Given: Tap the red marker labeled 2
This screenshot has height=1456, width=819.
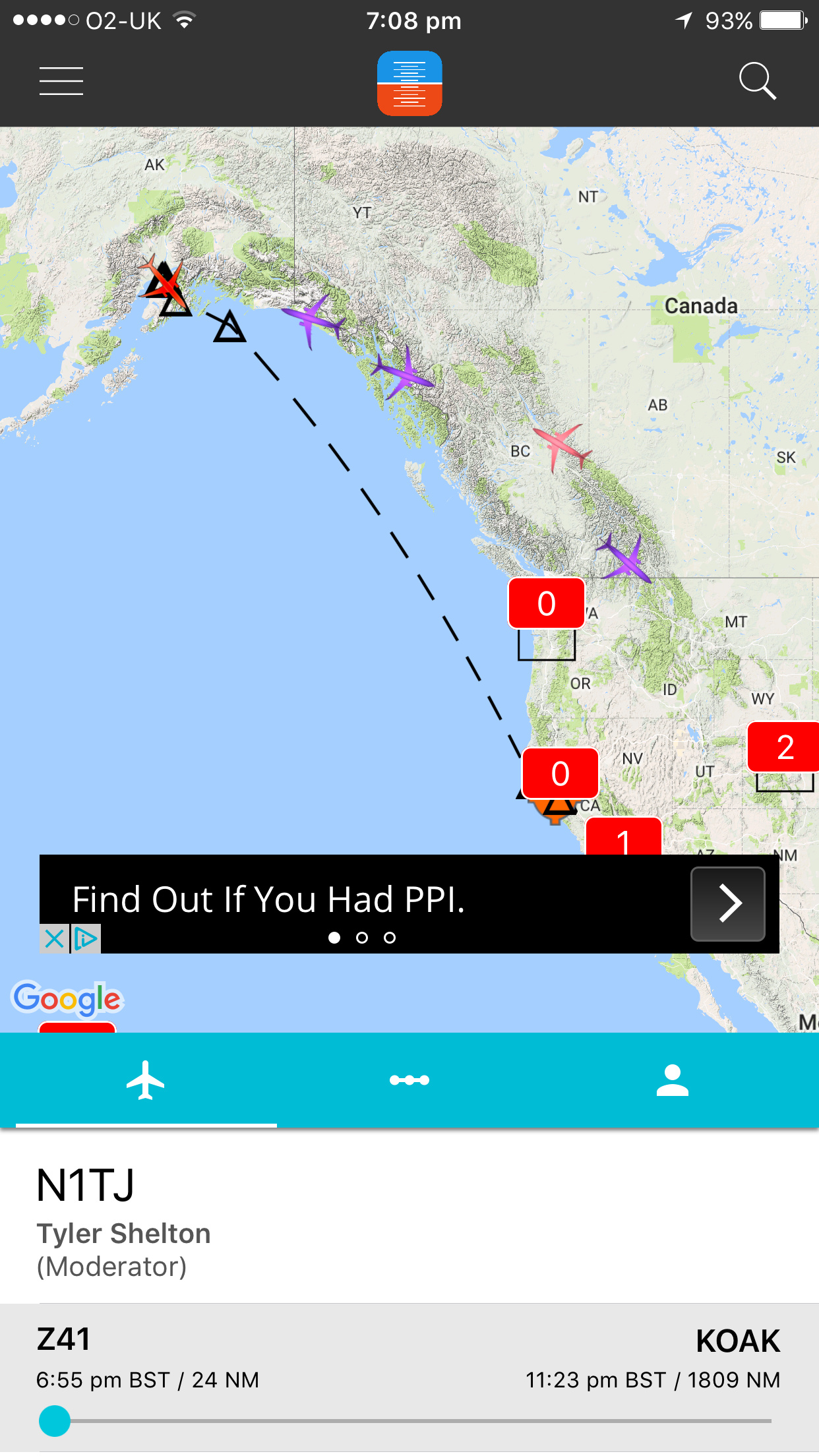Looking at the screenshot, I should tap(783, 747).
